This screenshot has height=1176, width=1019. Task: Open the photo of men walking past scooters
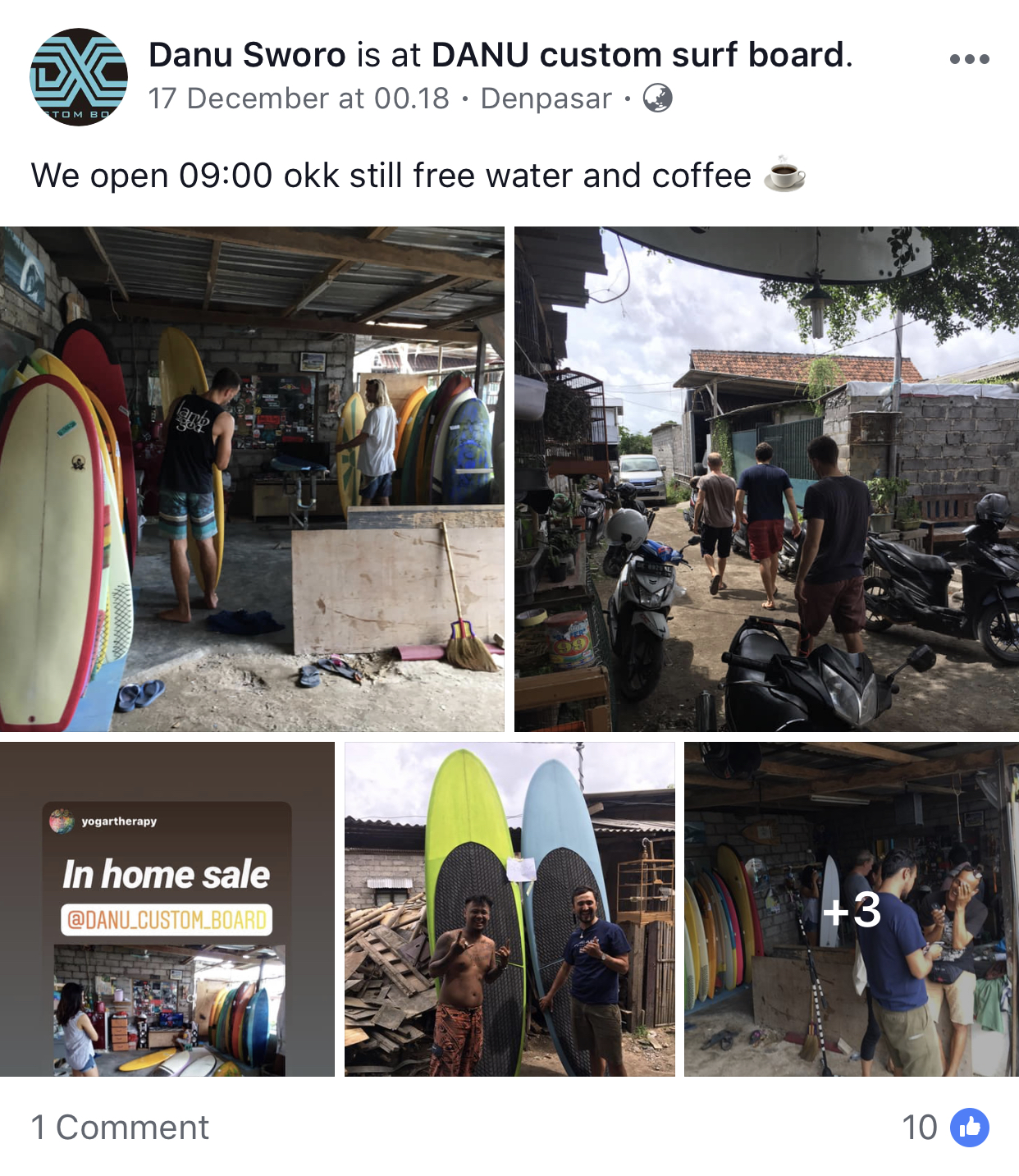tap(766, 478)
